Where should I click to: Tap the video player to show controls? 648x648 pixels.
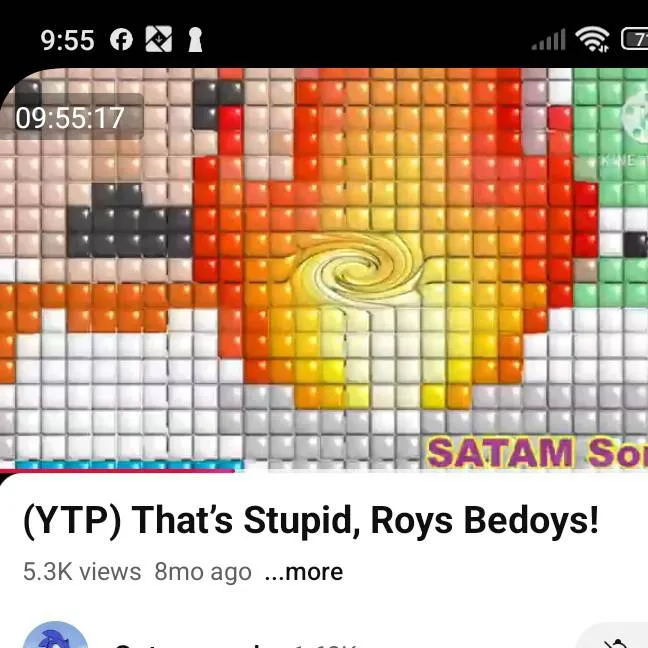(324, 268)
